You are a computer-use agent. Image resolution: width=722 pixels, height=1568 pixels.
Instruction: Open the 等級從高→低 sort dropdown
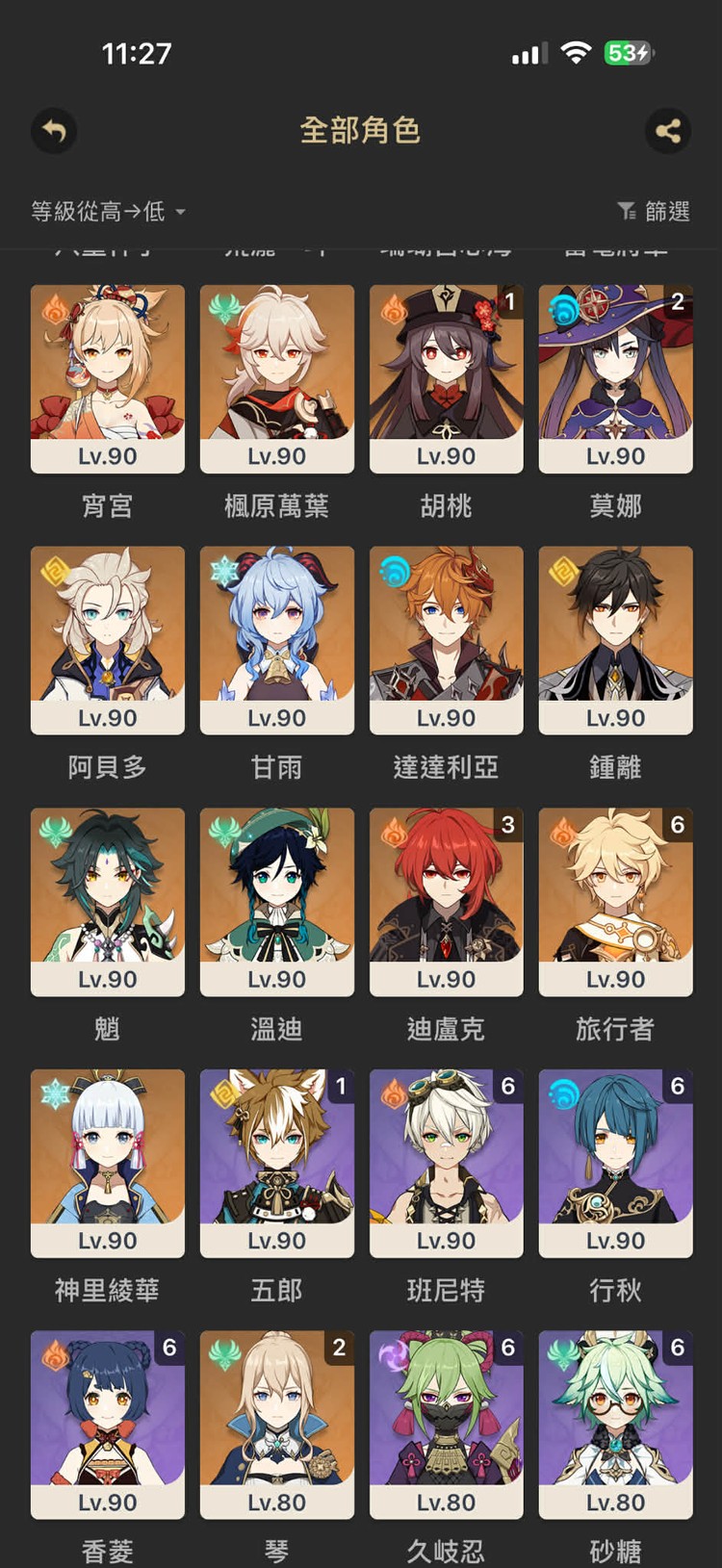click(x=108, y=211)
